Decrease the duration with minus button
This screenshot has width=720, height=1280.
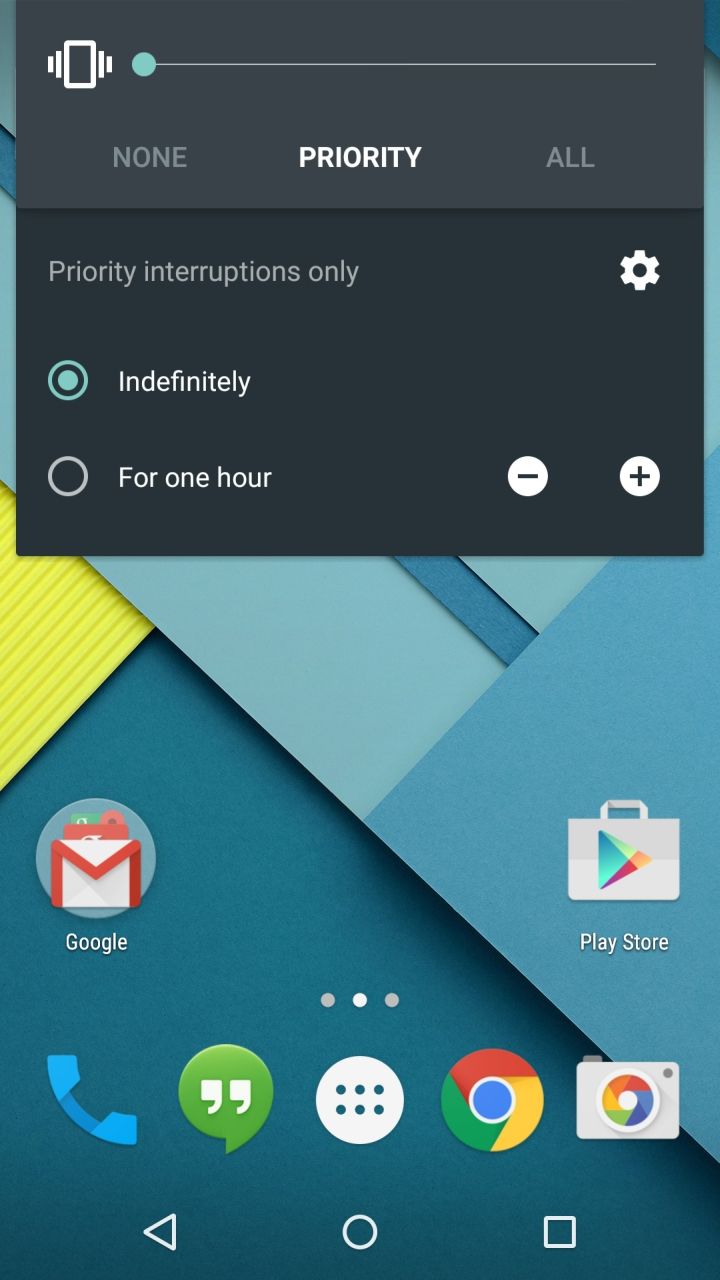click(x=528, y=477)
